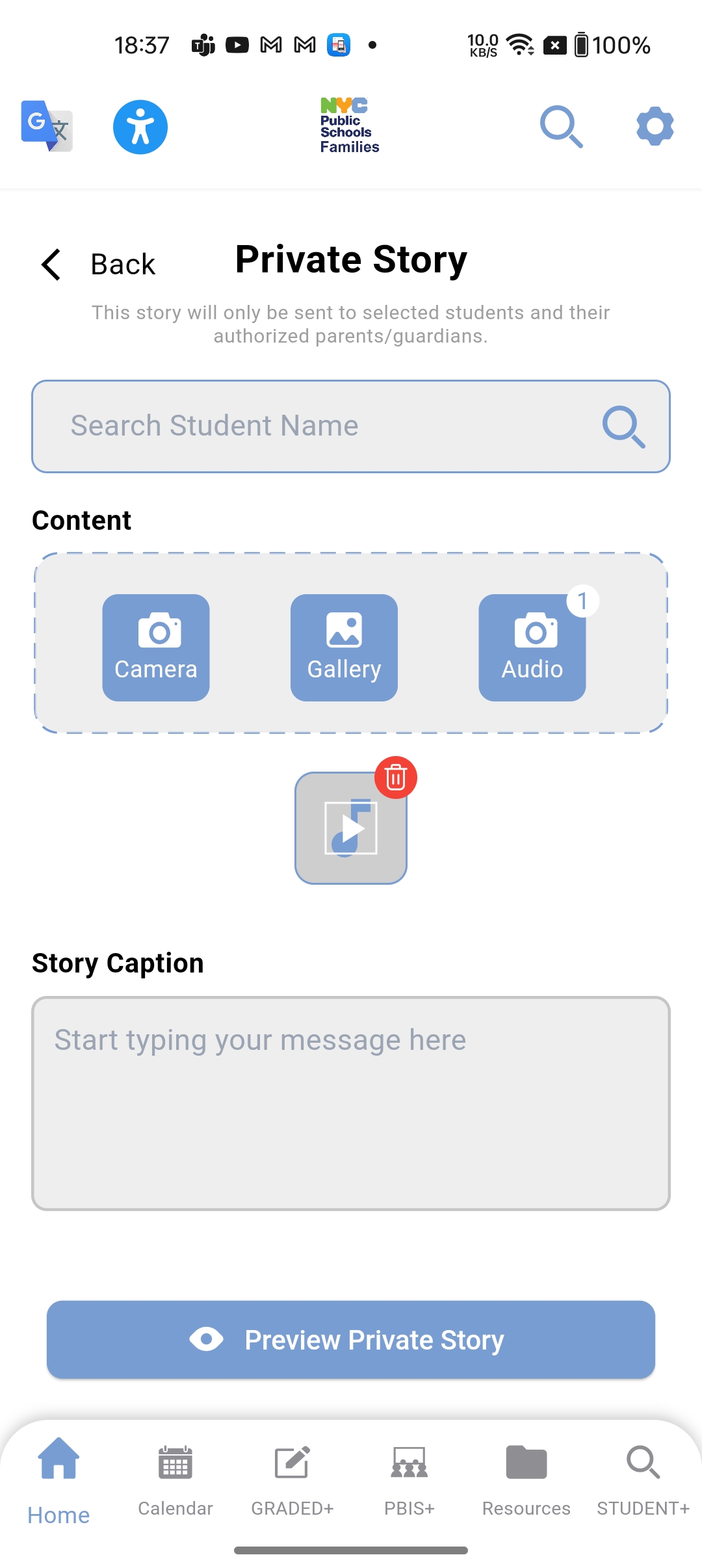
Task: Open the Google Translate icon
Action: pos(47,126)
